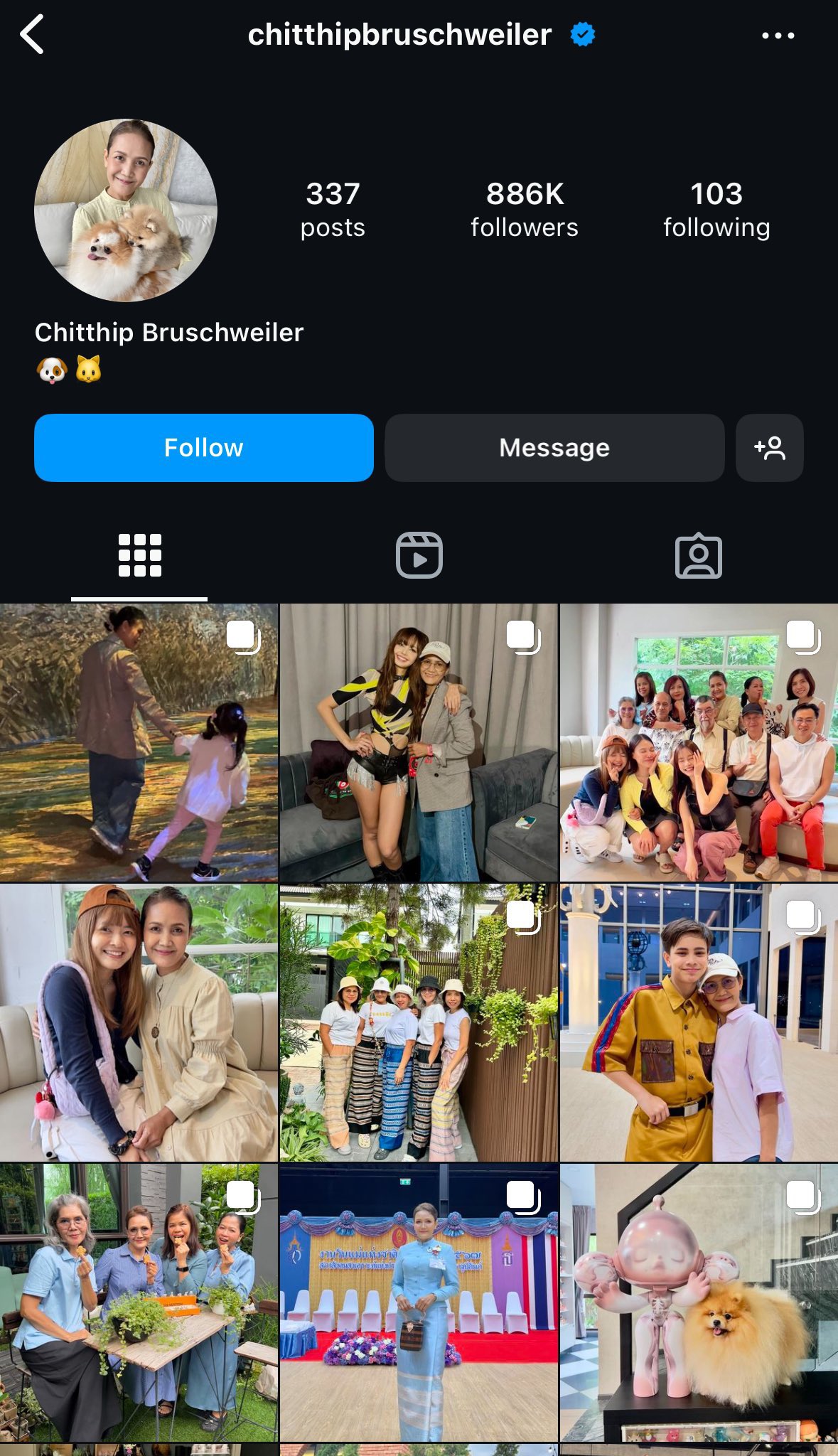Open the post with boy in gold shirt
This screenshot has height=1456, width=838.
[x=699, y=1022]
